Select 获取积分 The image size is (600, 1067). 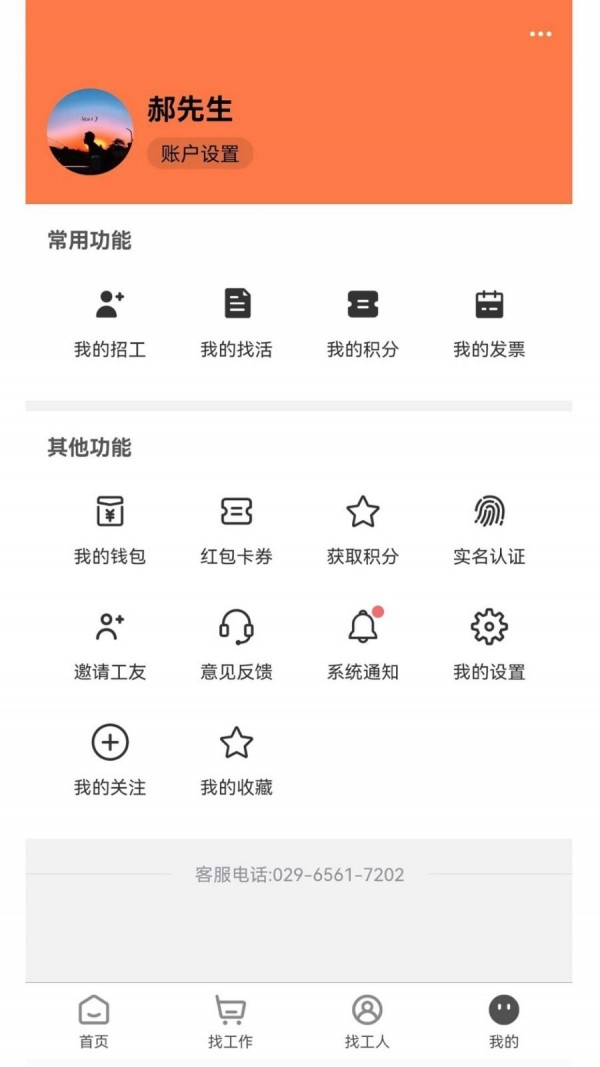(362, 529)
